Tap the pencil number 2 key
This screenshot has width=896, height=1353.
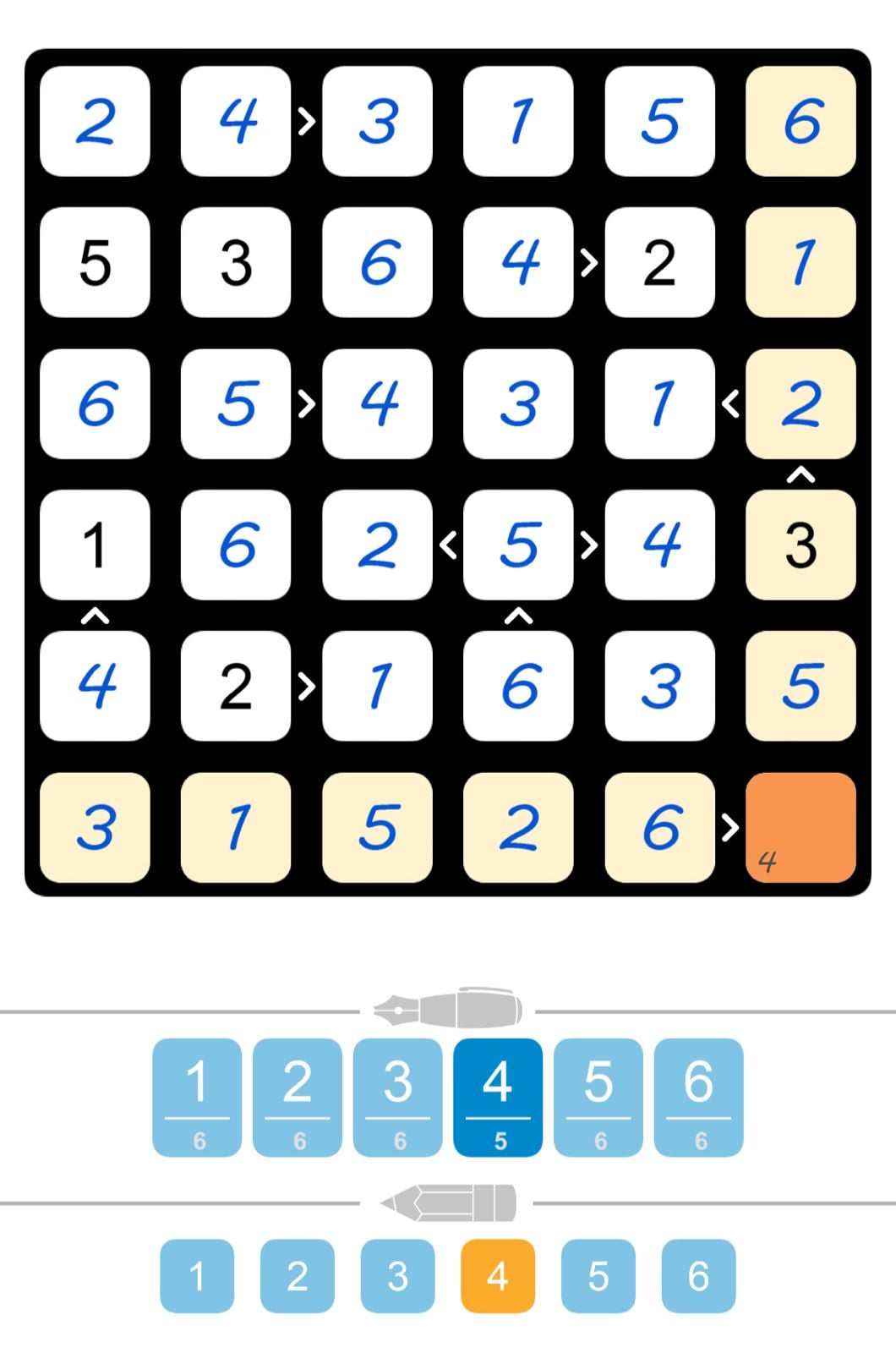pos(298,1278)
